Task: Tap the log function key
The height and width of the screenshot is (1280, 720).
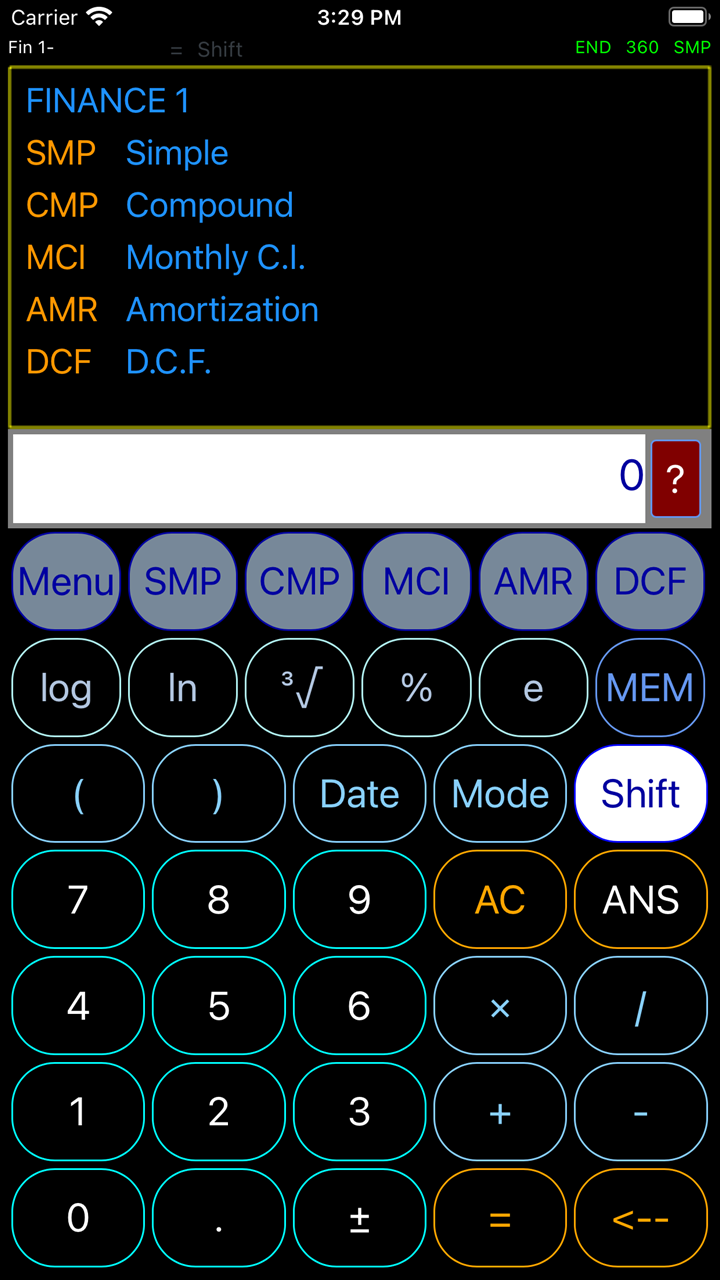Action: click(x=66, y=688)
